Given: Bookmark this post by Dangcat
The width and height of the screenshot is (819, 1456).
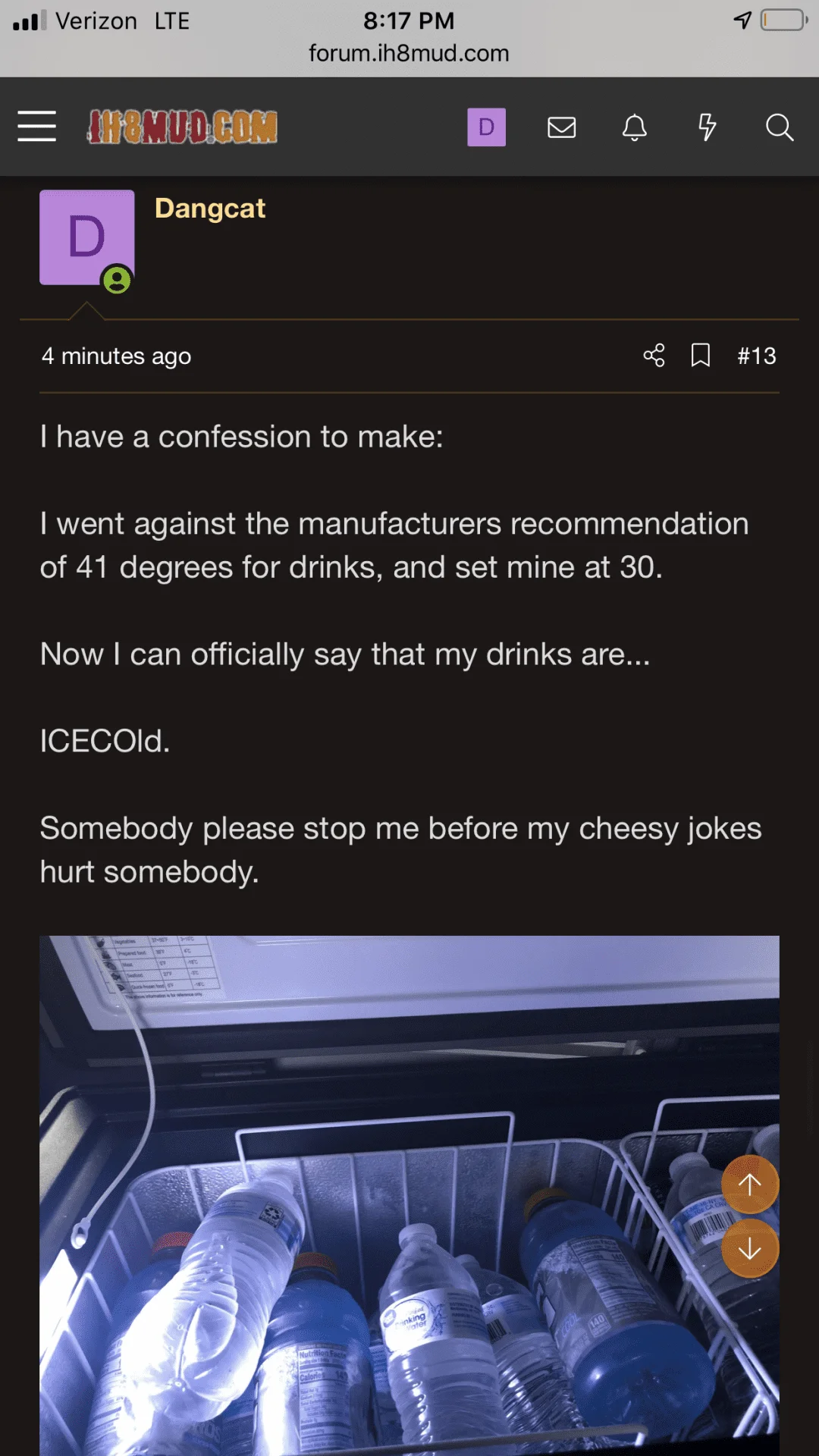Looking at the screenshot, I should click(x=701, y=356).
